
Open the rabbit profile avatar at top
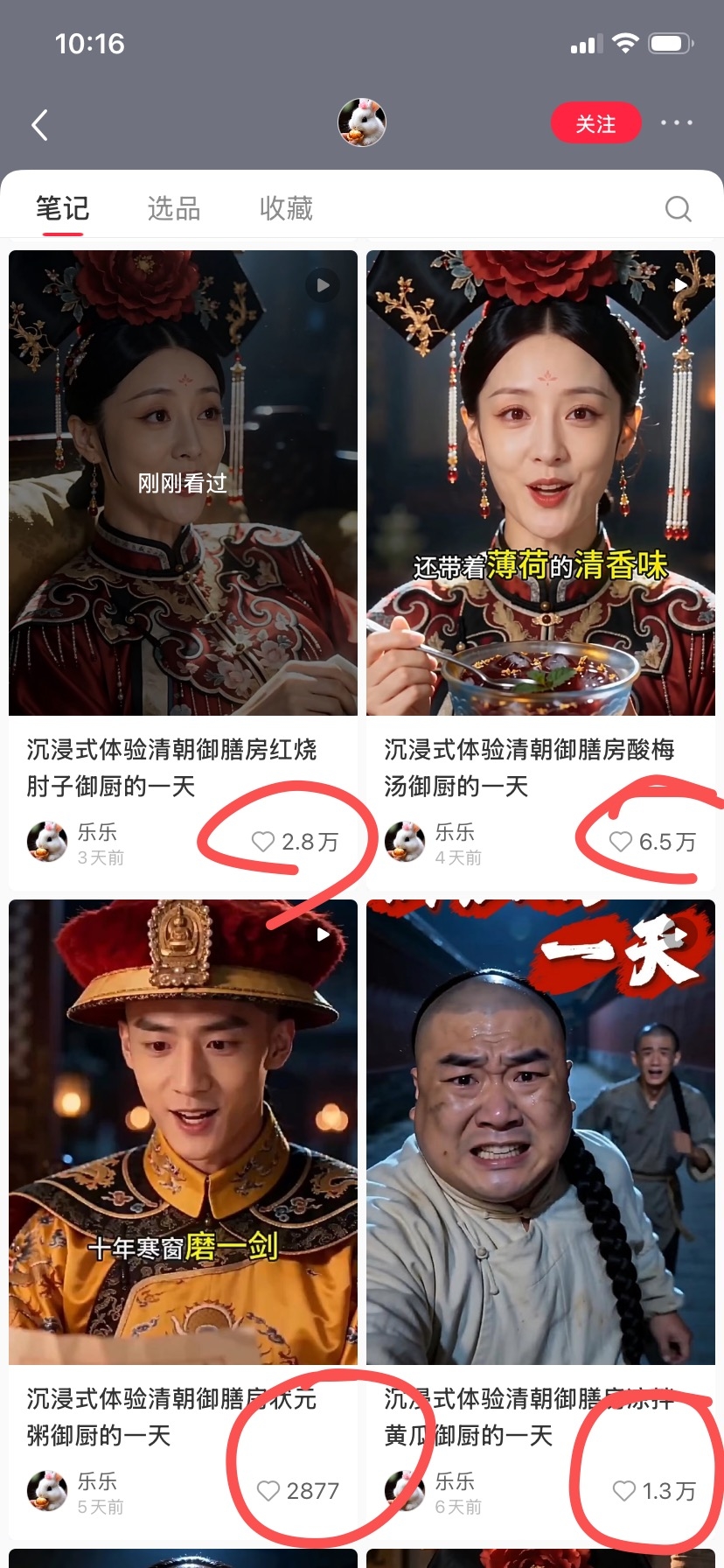click(362, 122)
